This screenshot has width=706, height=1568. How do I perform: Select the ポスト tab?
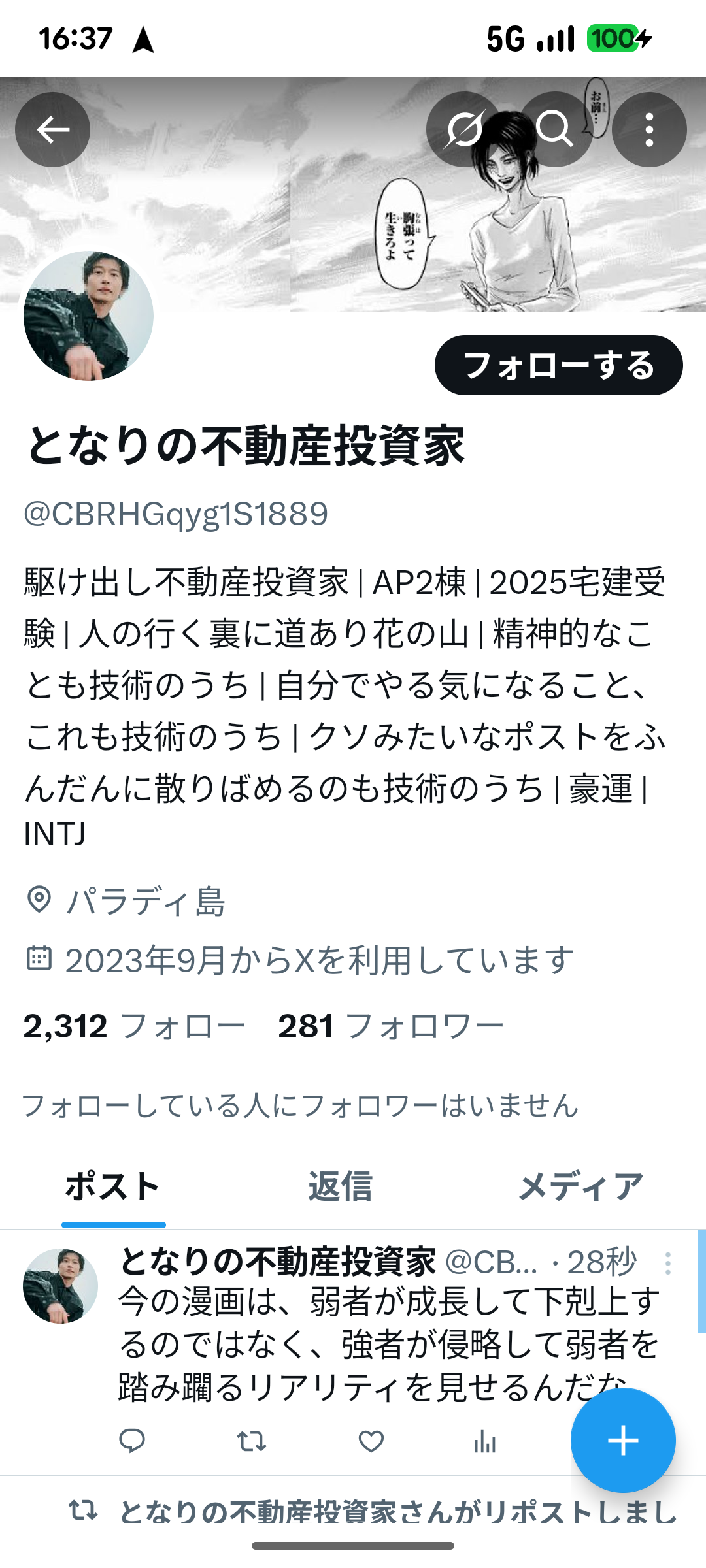pos(113,1187)
